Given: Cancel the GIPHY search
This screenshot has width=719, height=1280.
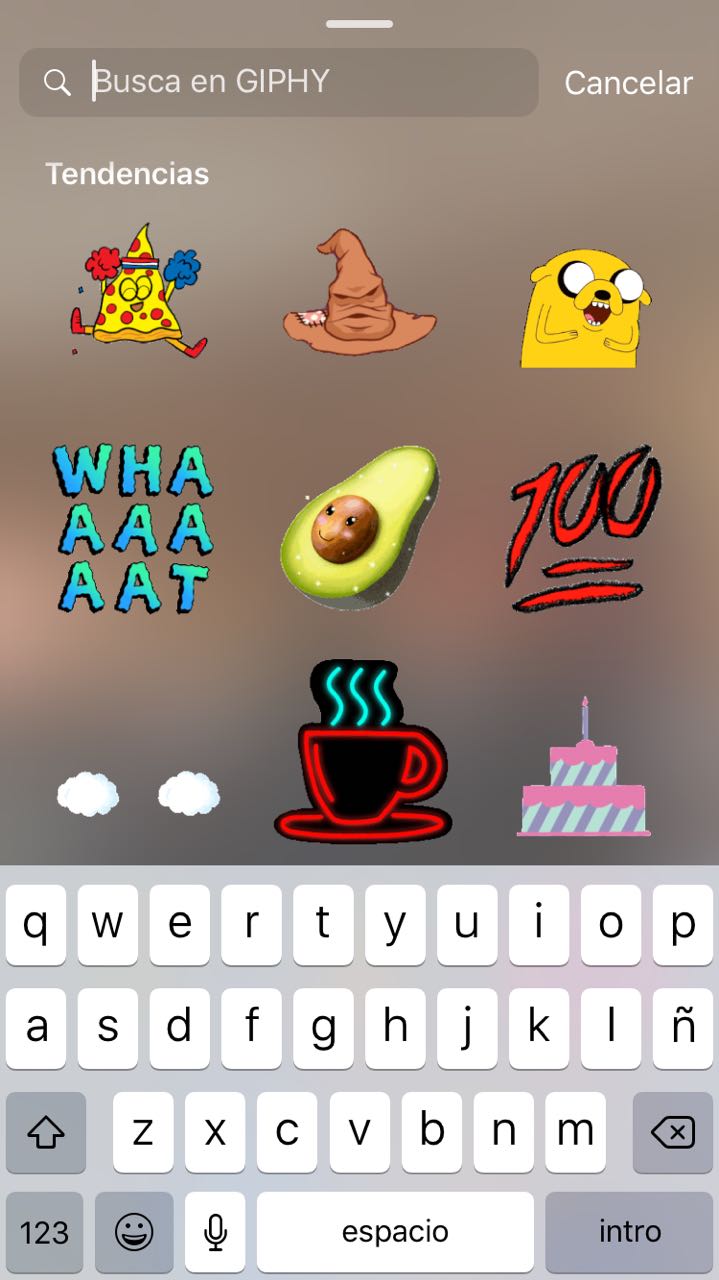Looking at the screenshot, I should point(628,83).
